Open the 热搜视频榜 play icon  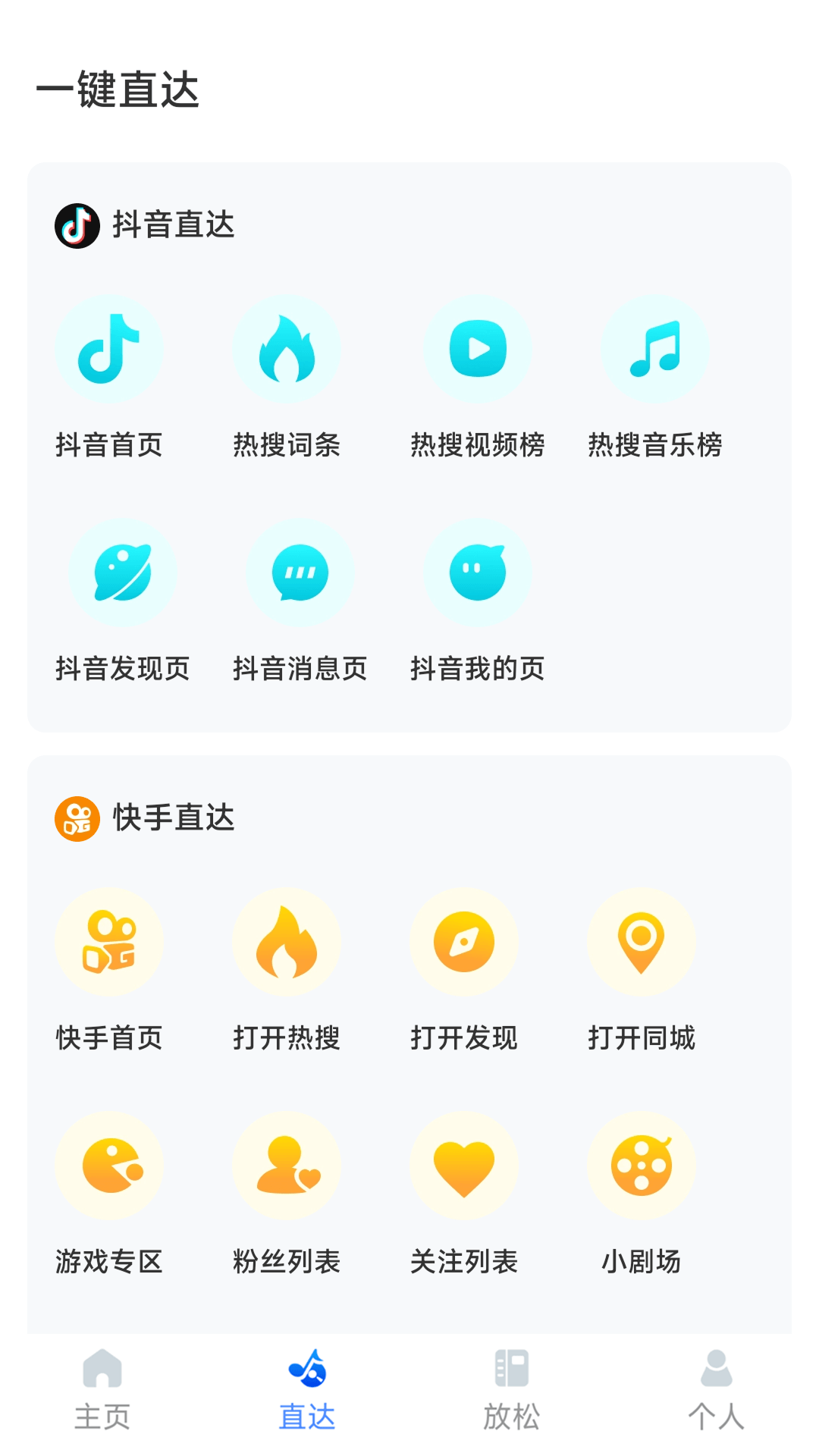(476, 349)
